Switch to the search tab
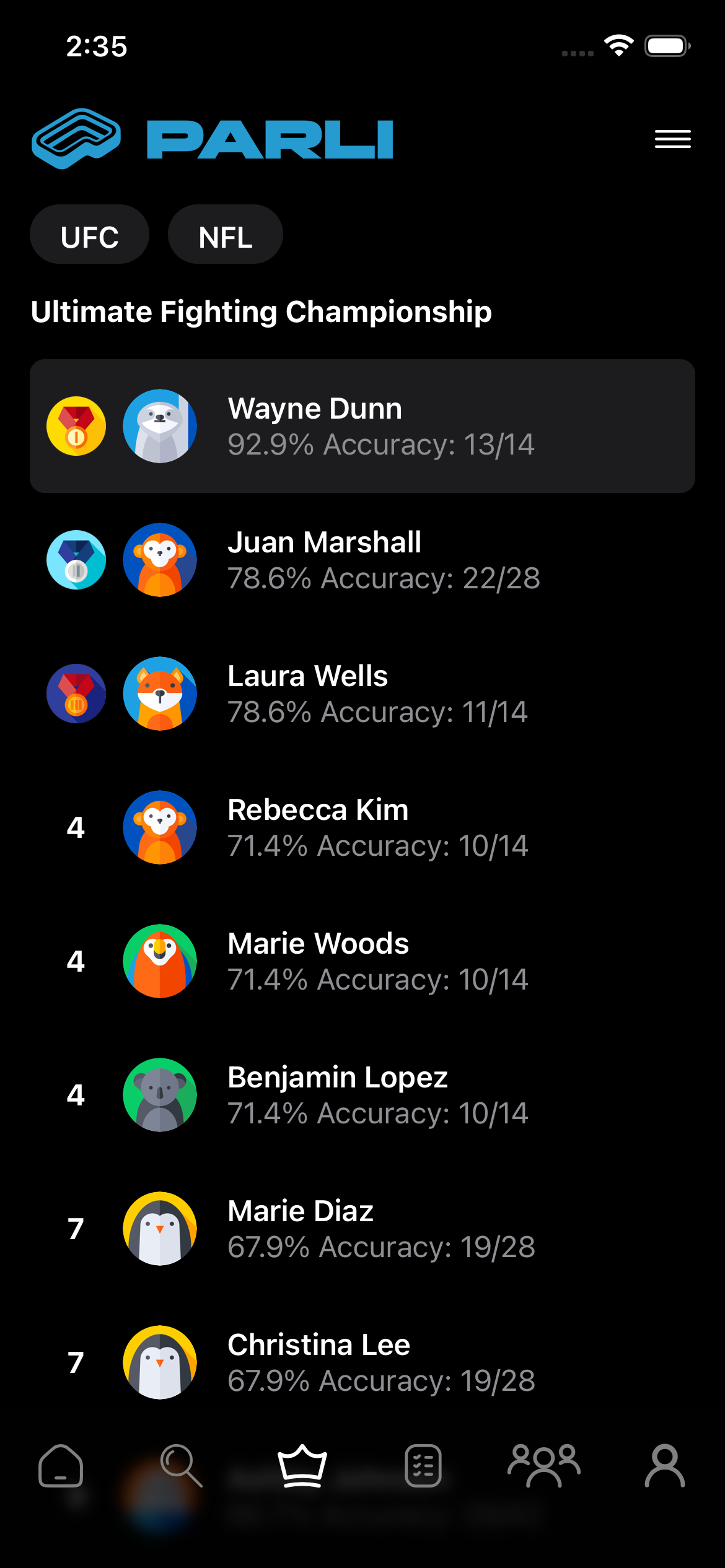Image resolution: width=725 pixels, height=1568 pixels. click(181, 1465)
